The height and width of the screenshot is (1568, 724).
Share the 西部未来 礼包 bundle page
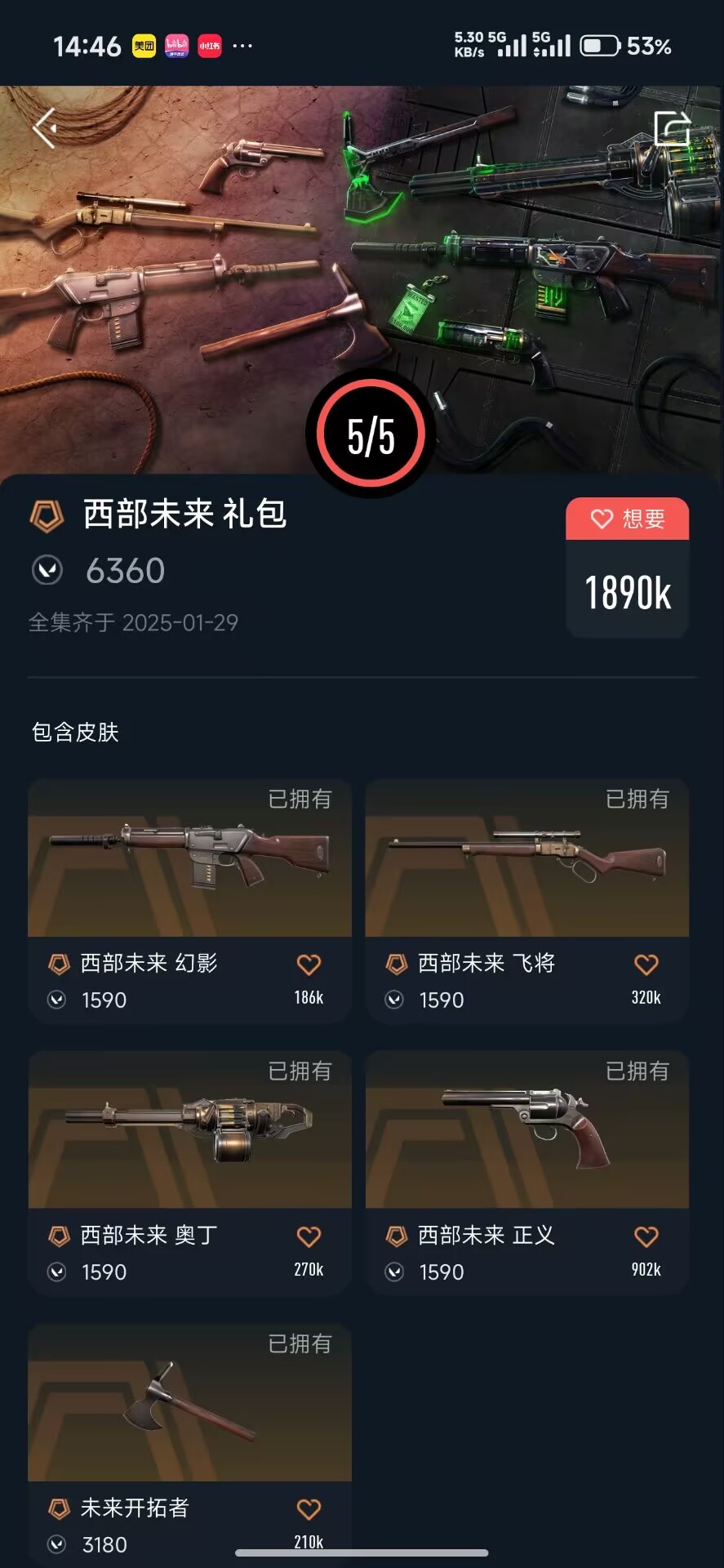[x=673, y=128]
